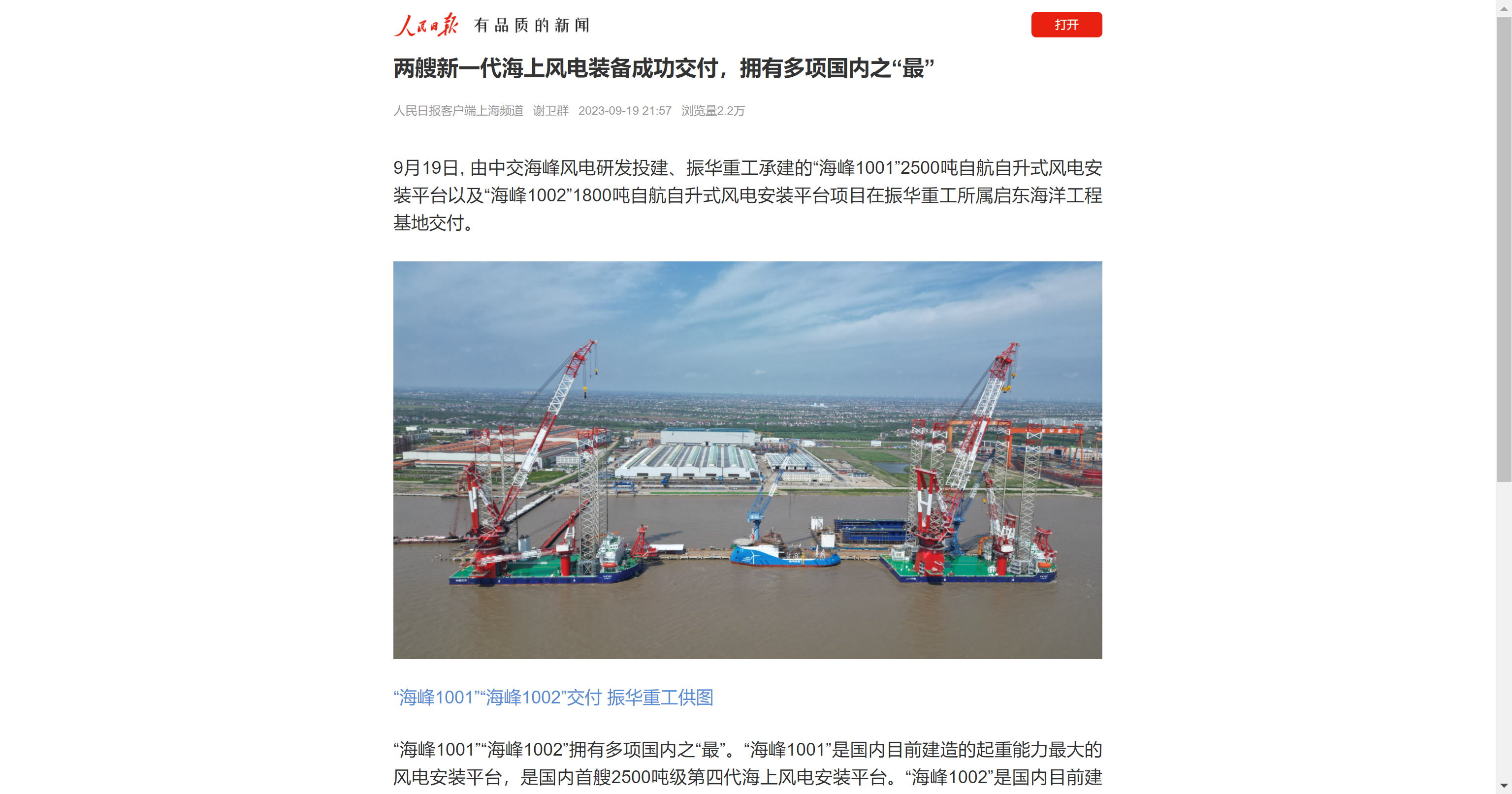The width and height of the screenshot is (1512, 794).
Task: Tap the scrollbar's down arrow
Action: (x=1503, y=786)
